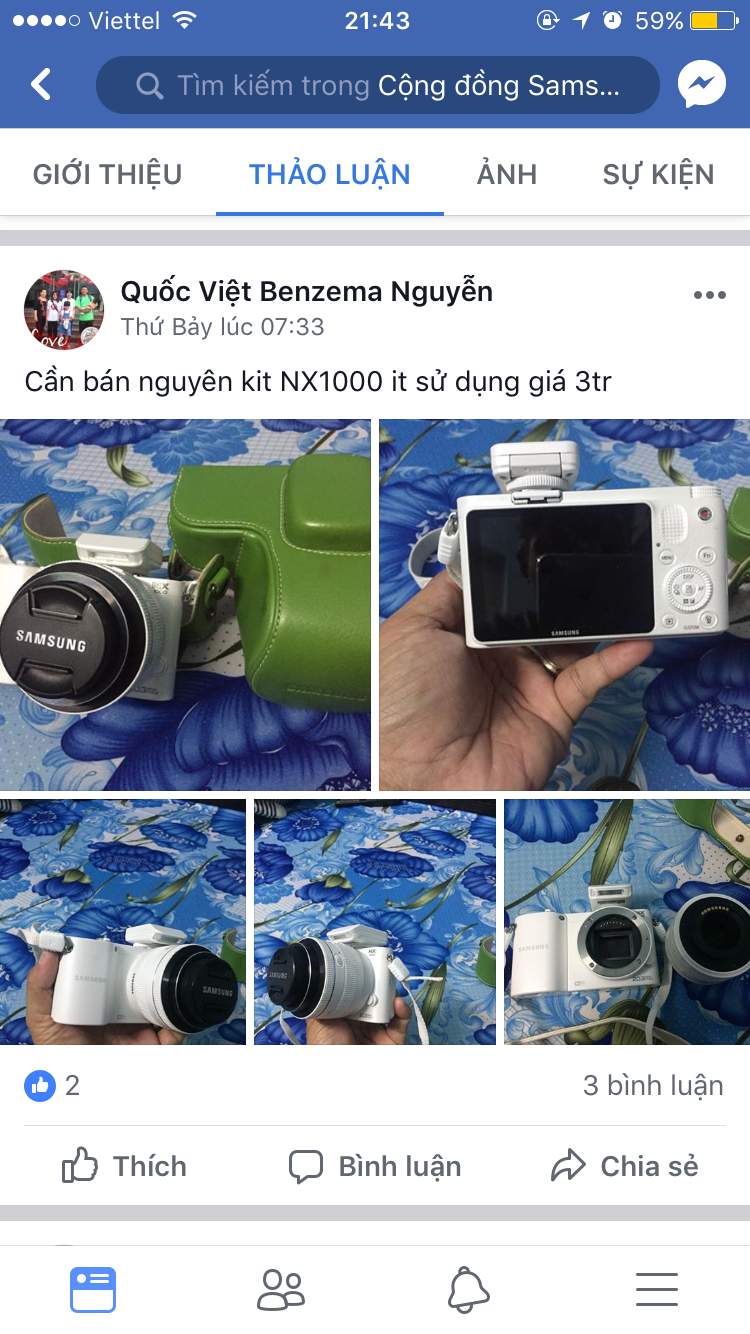Tap the group search box
The width and height of the screenshot is (750, 1334).
378,85
